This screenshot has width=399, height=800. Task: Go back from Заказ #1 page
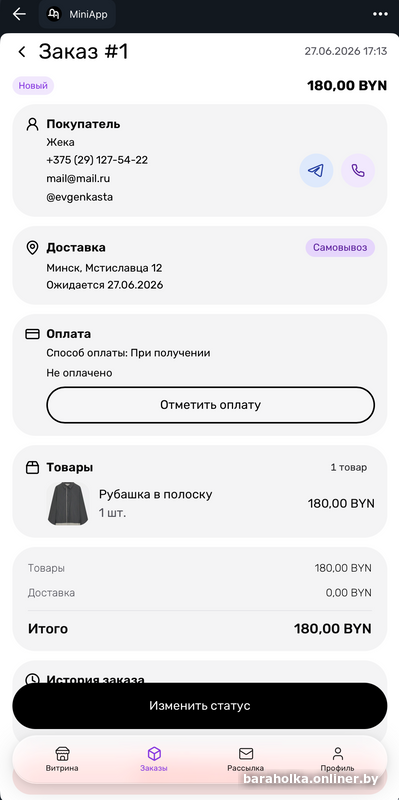point(21,52)
